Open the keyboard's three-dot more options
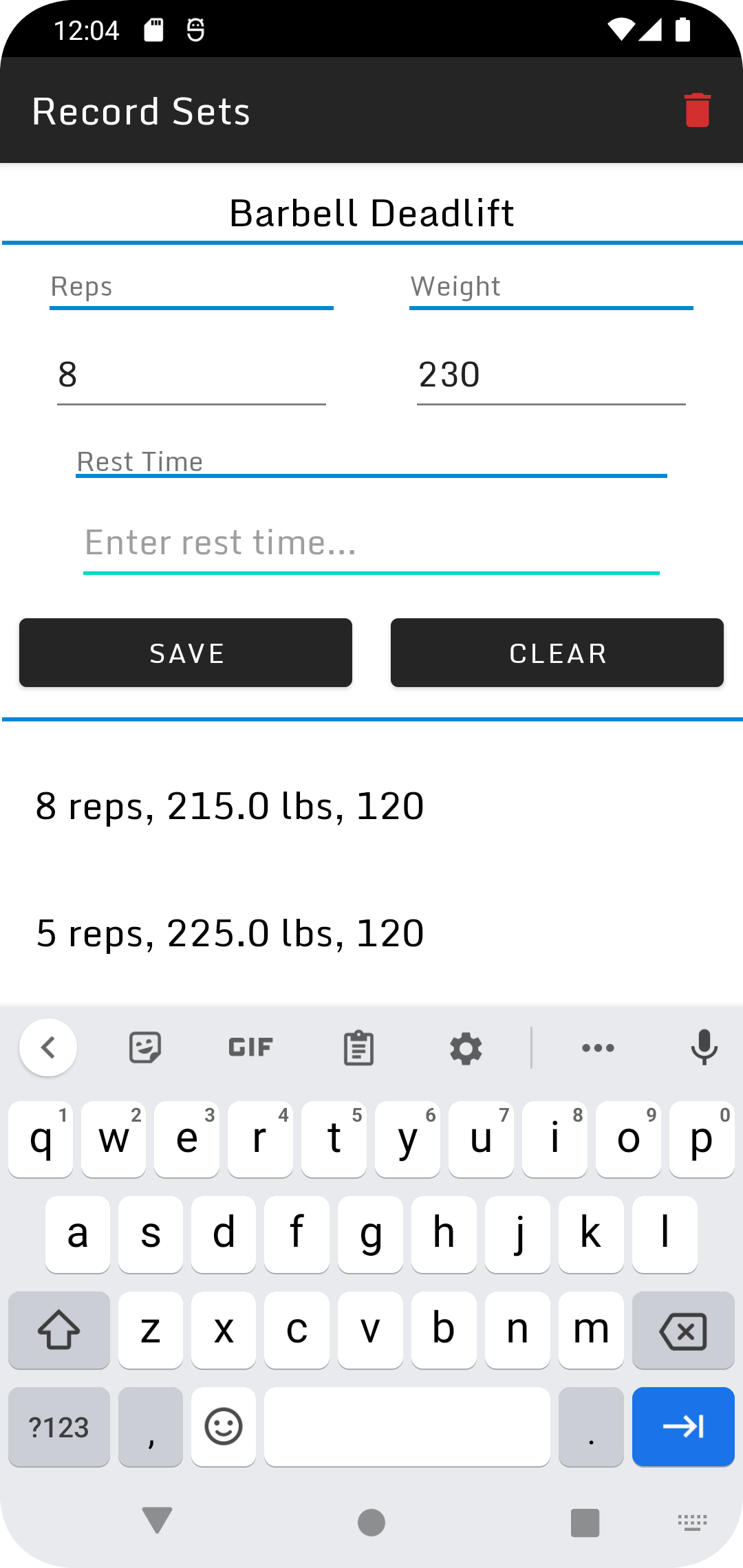The image size is (743, 1568). 598,1048
